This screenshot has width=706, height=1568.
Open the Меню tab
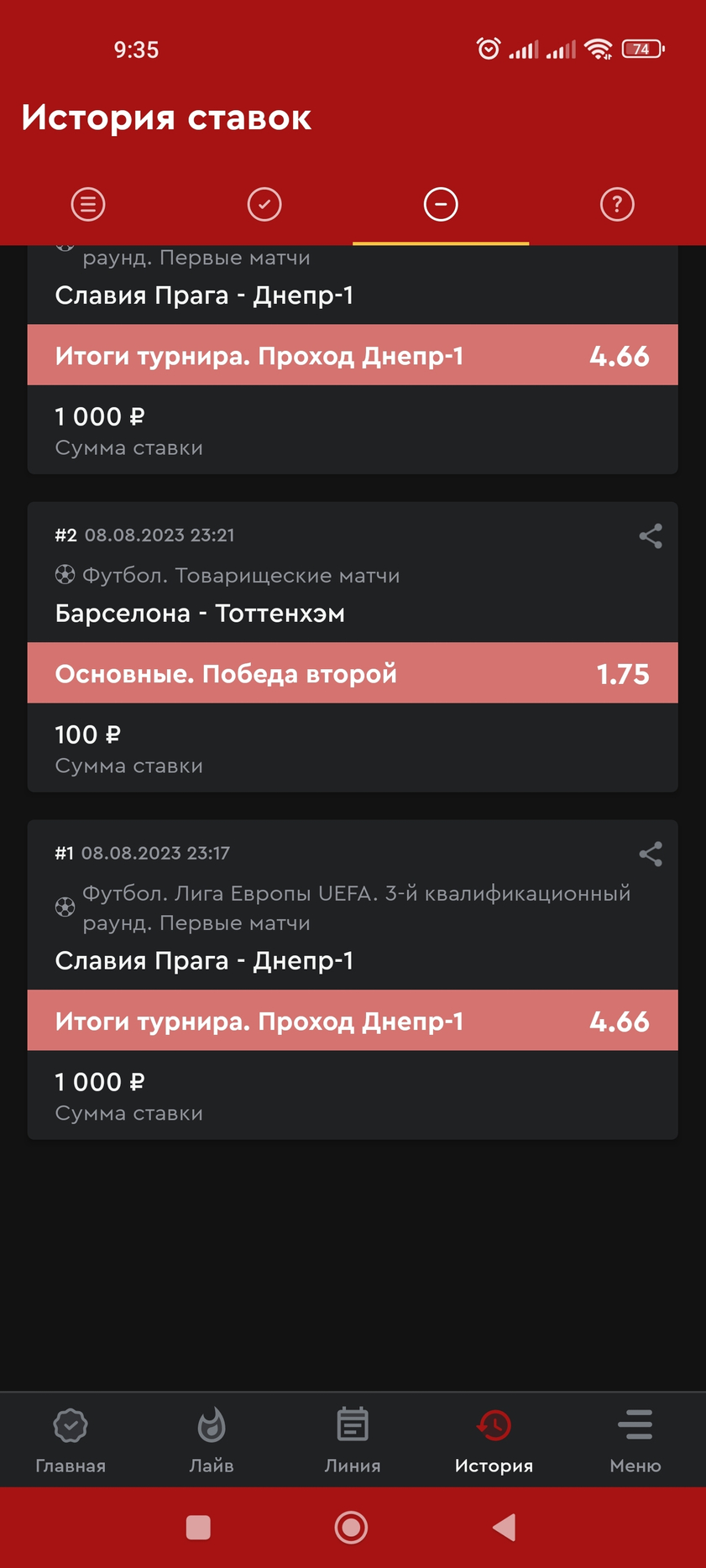click(x=635, y=1440)
